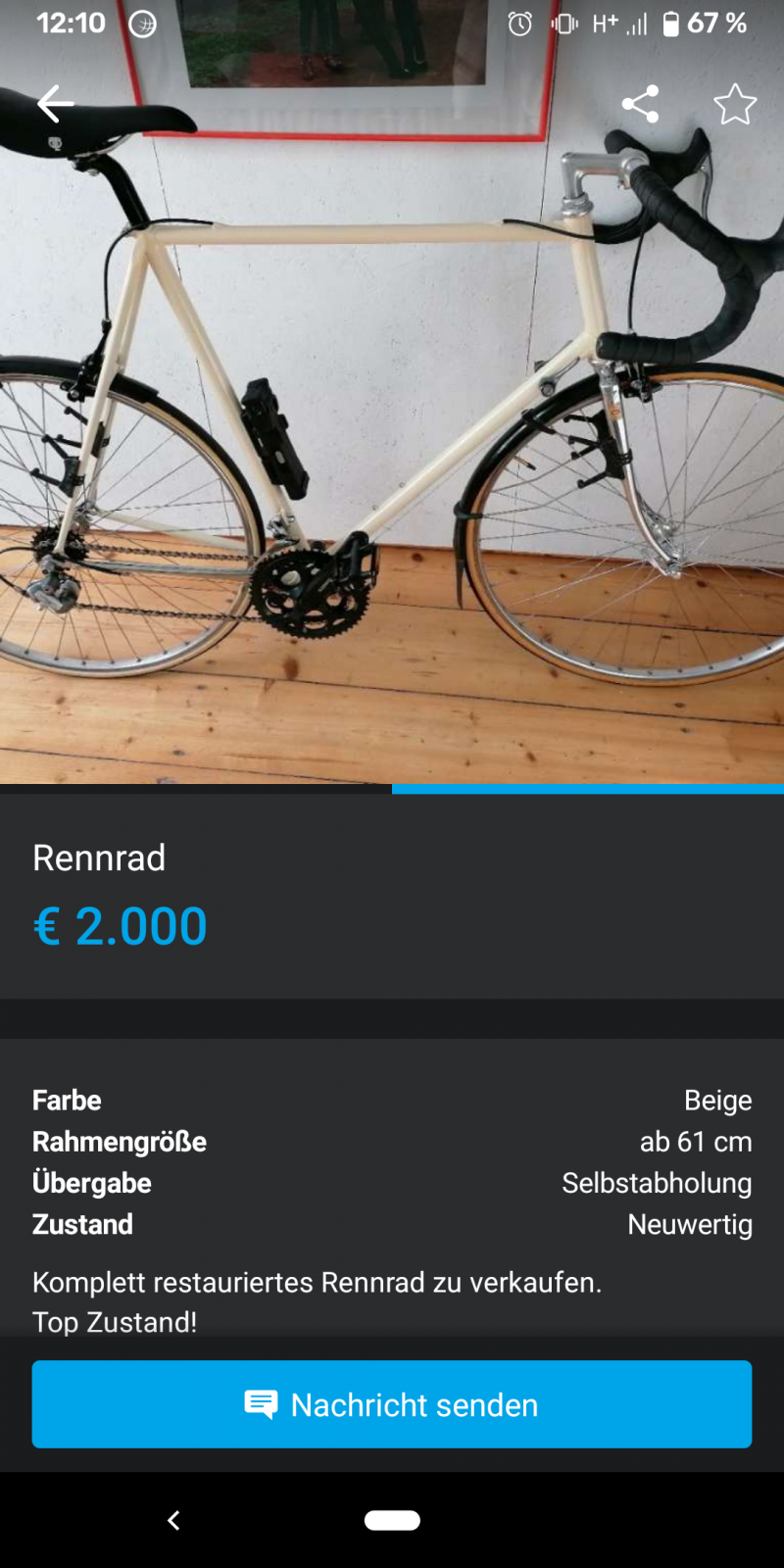784x1568 pixels.
Task: Go back using the top arrow
Action: click(56, 103)
